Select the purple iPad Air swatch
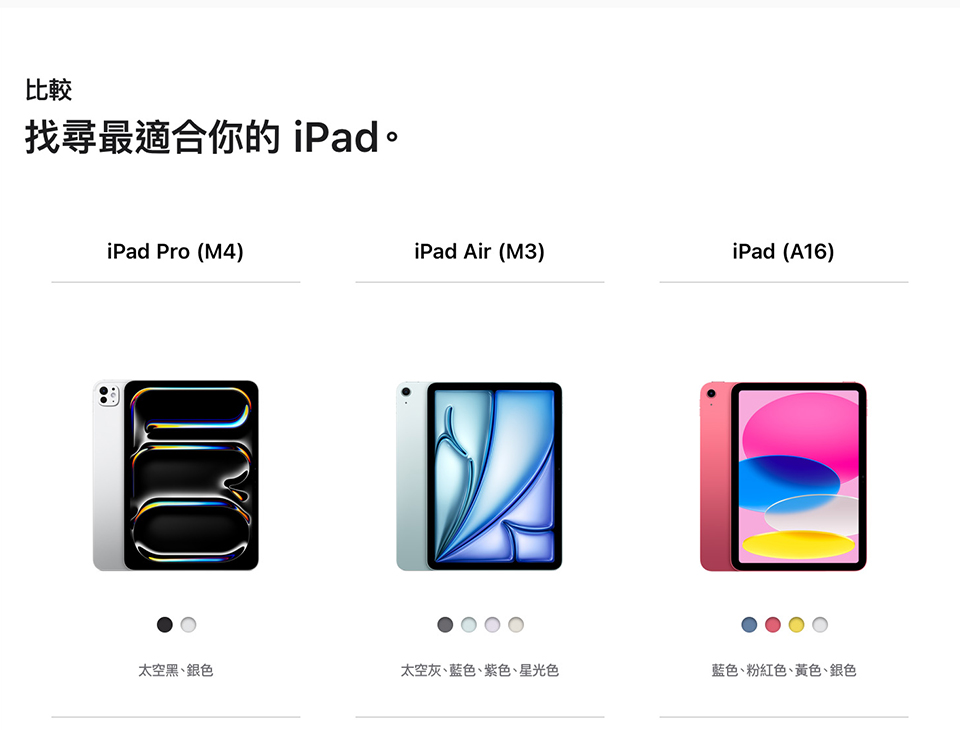 492,624
